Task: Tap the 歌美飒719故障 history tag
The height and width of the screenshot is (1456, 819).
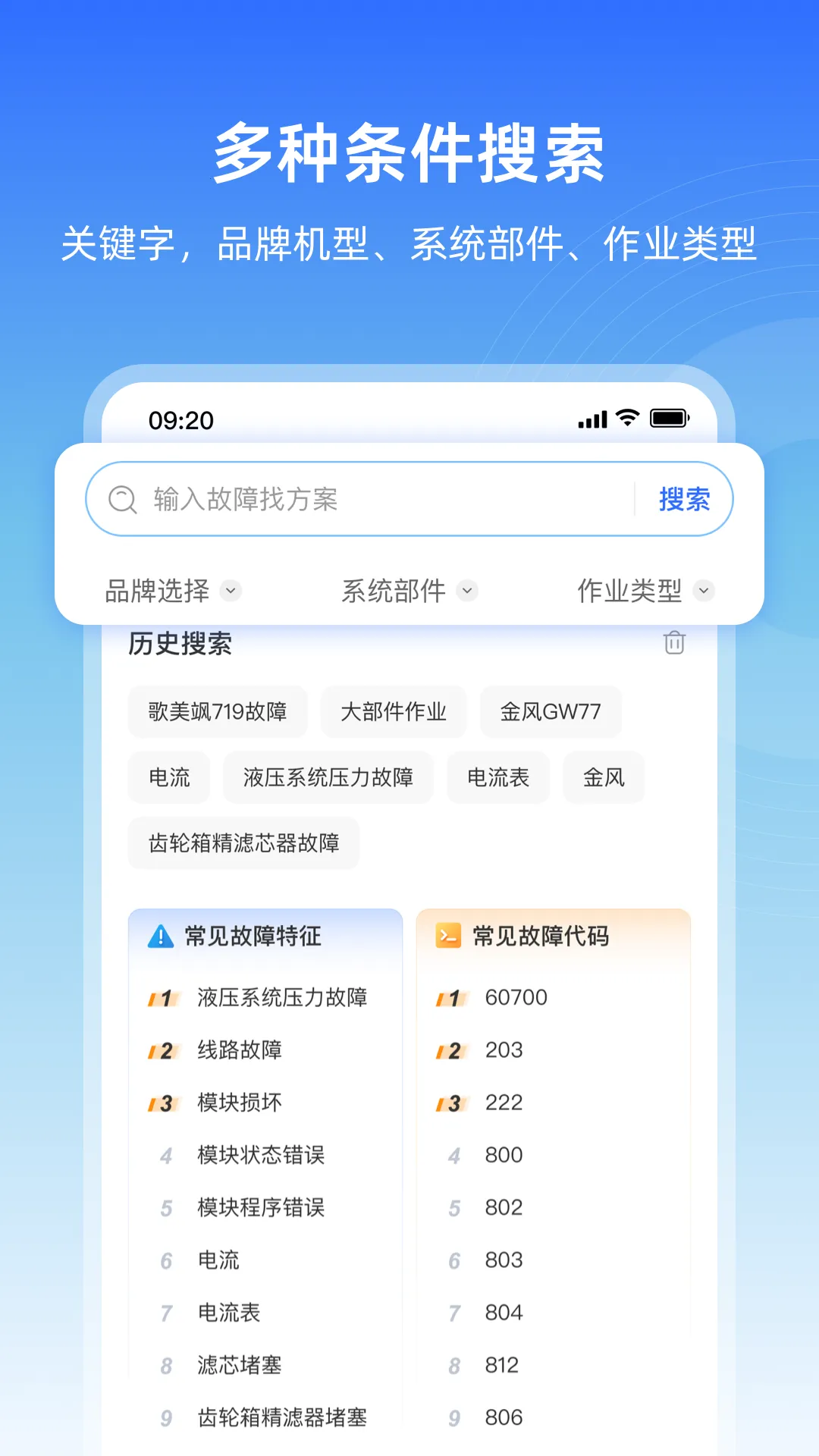Action: 218,711
